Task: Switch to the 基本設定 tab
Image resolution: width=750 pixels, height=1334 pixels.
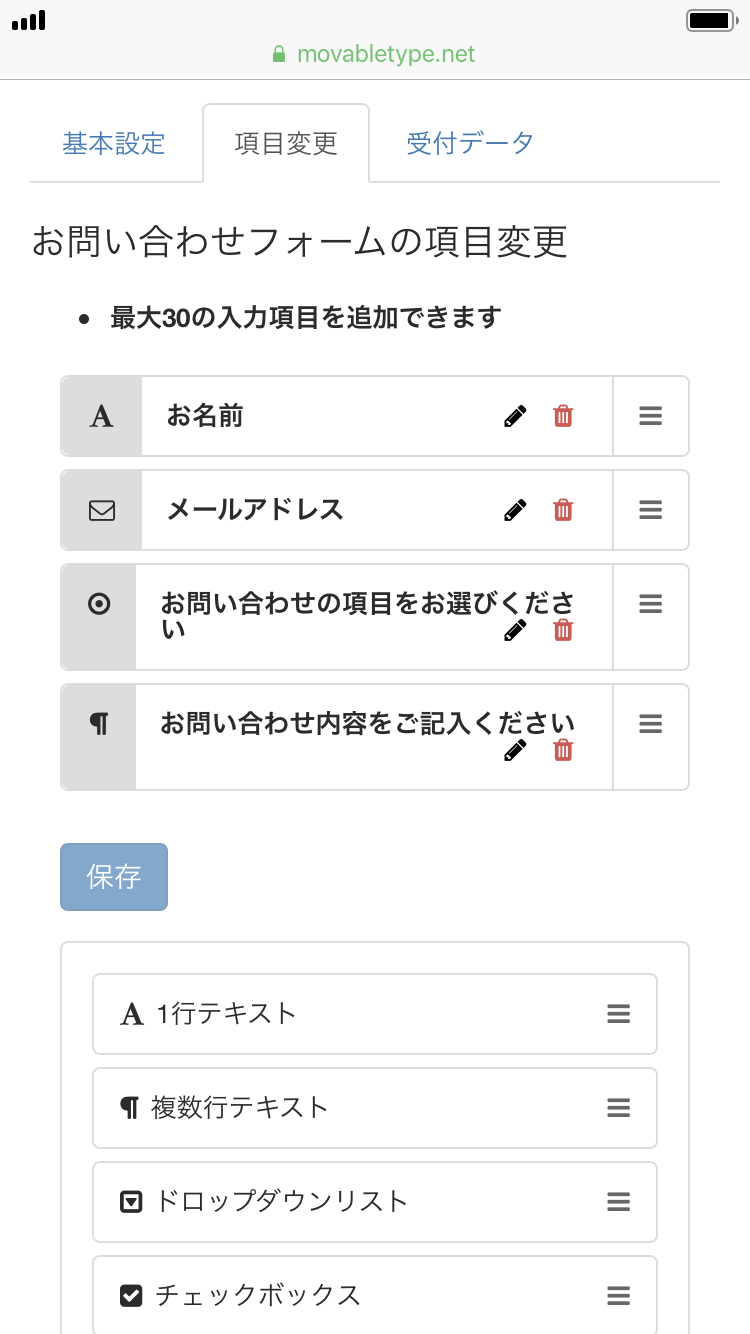Action: tap(114, 143)
